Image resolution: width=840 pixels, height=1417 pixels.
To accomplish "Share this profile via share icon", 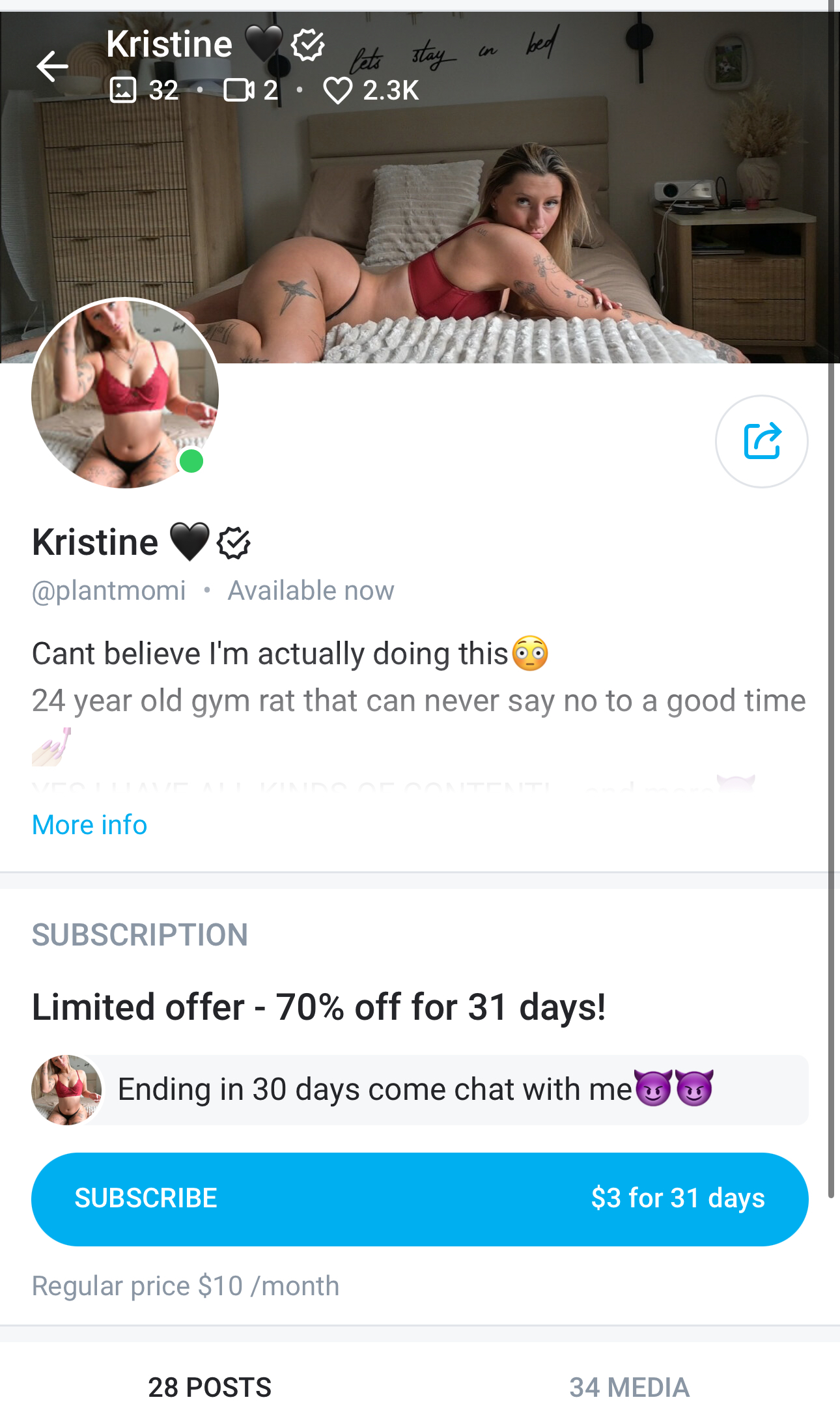I will point(761,442).
